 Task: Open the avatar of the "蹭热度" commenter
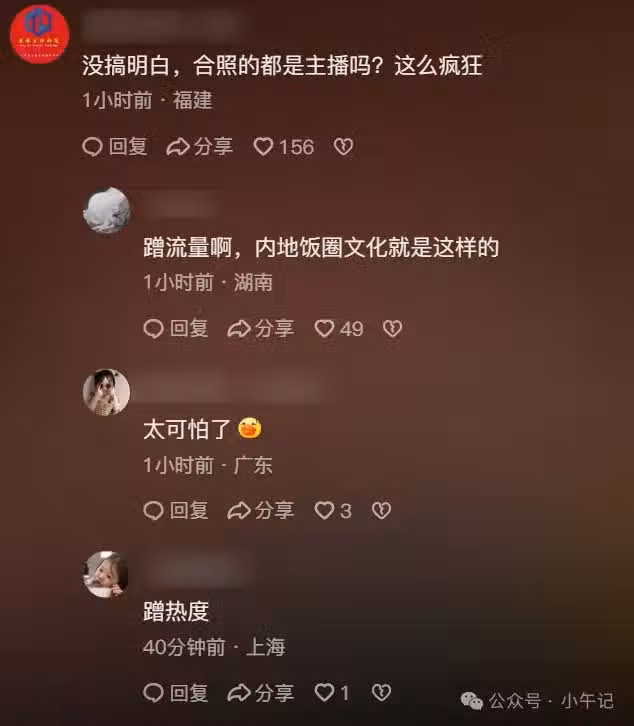[106, 574]
